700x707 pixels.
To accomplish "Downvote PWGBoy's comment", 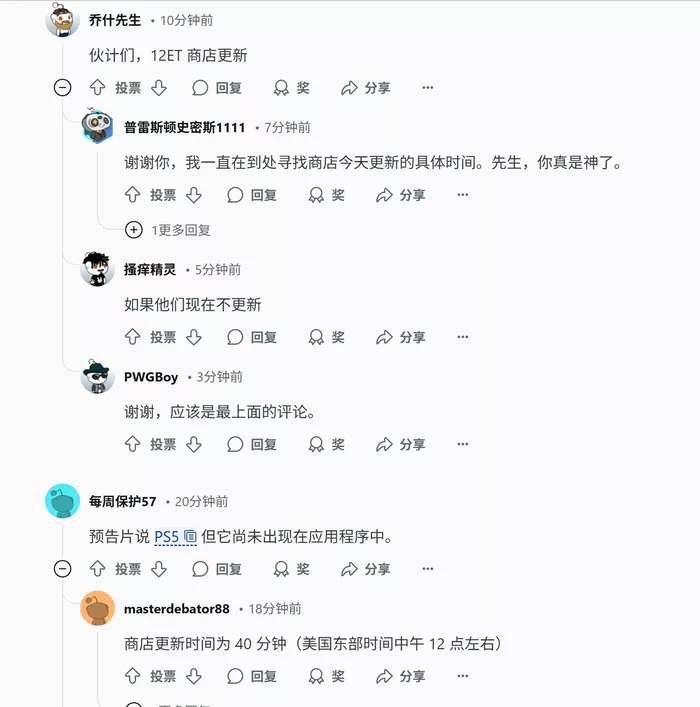I will (193, 444).
